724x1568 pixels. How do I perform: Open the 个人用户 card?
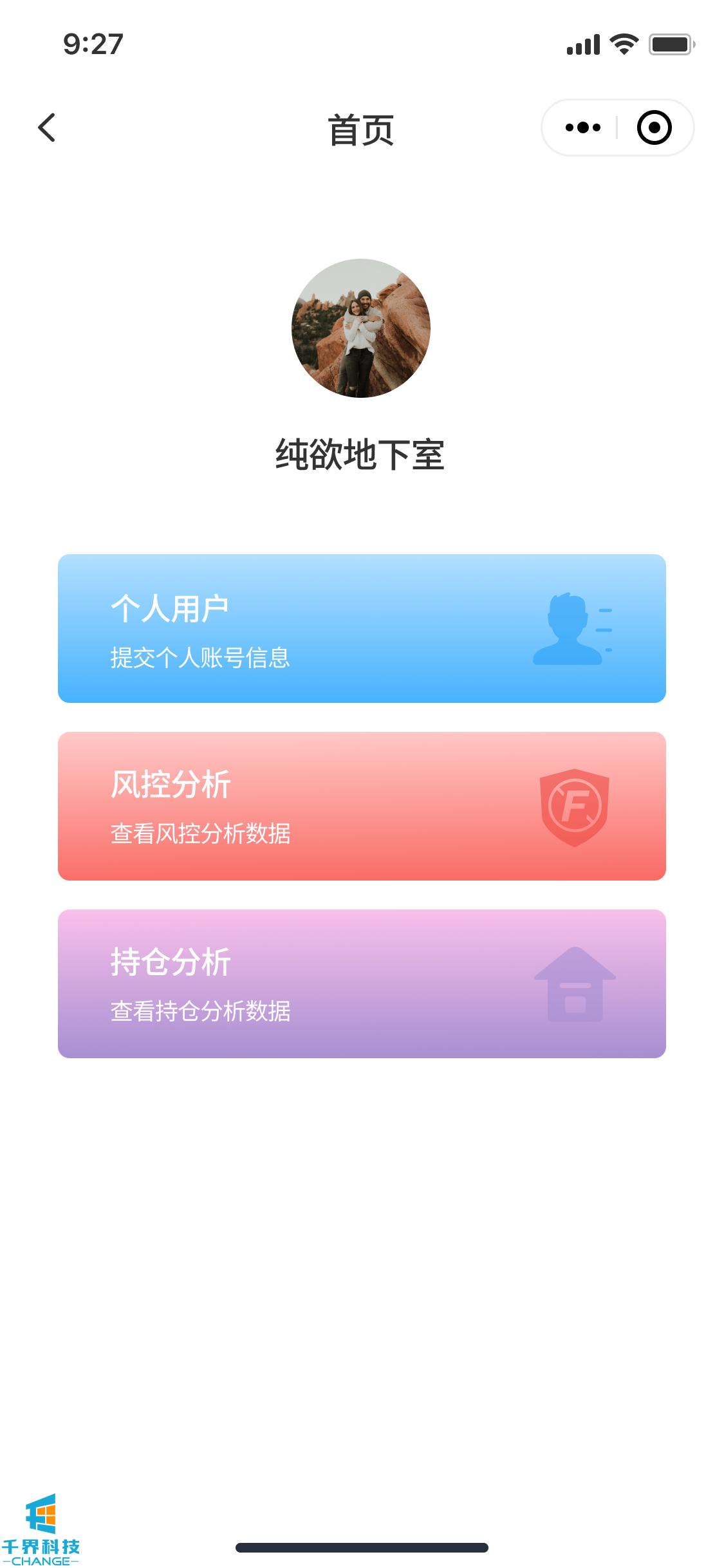point(362,628)
